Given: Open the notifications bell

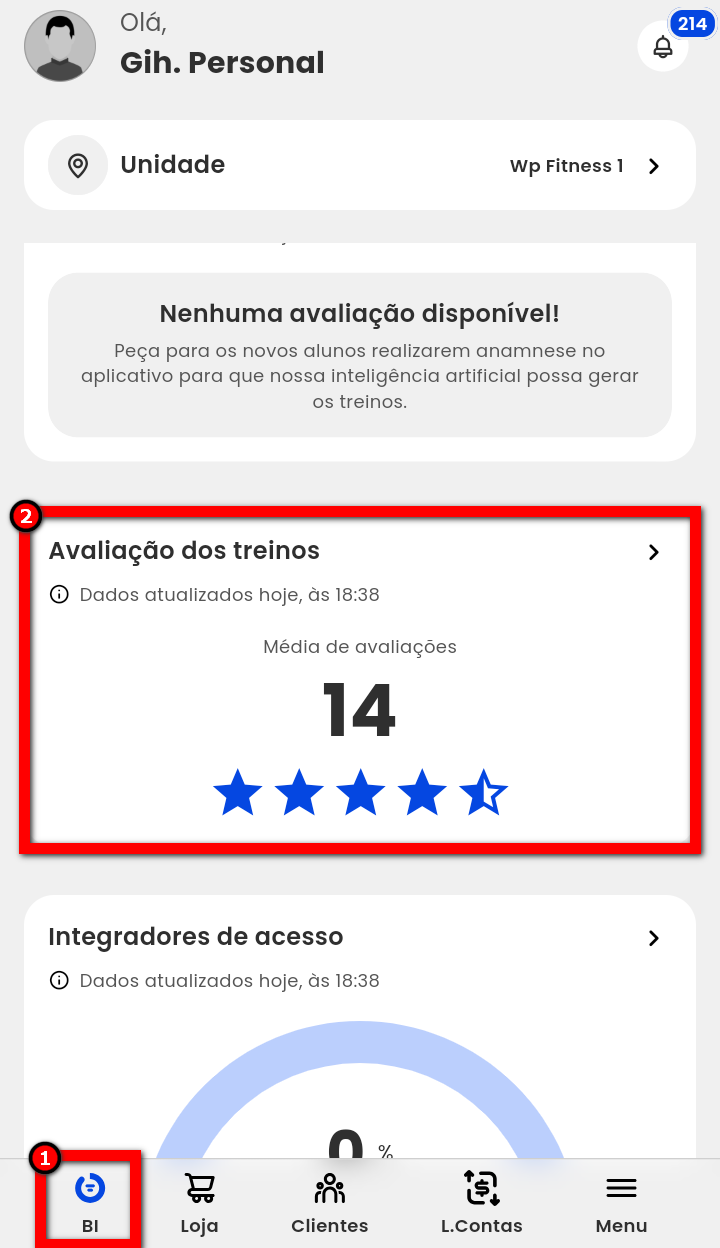Looking at the screenshot, I should [663, 46].
